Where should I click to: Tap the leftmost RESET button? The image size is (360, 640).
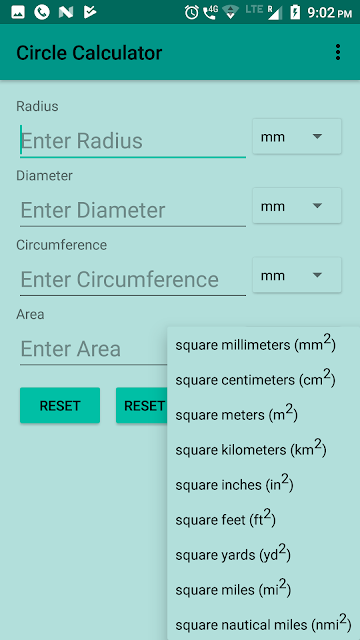[x=60, y=405]
